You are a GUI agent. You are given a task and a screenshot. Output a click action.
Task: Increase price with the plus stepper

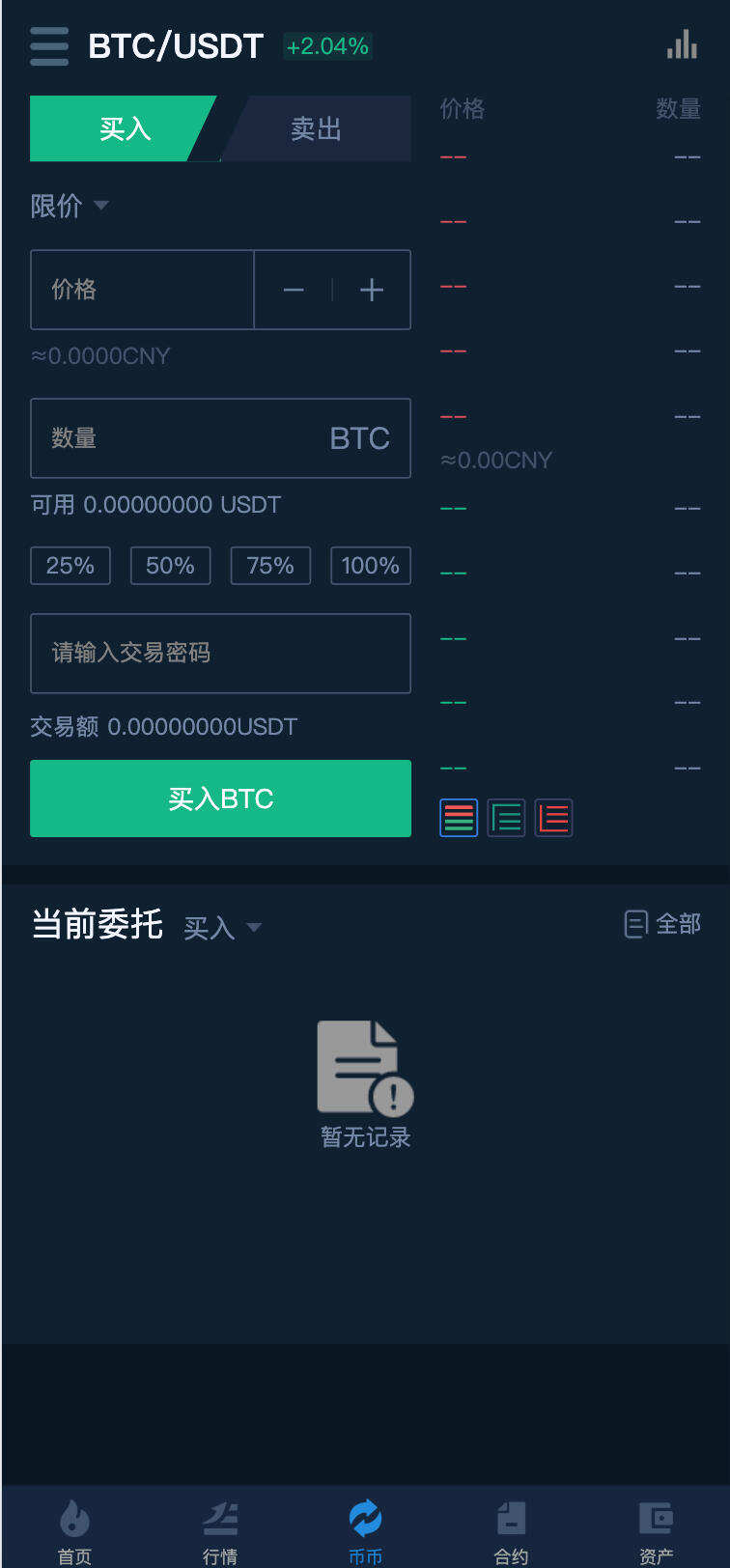371,290
